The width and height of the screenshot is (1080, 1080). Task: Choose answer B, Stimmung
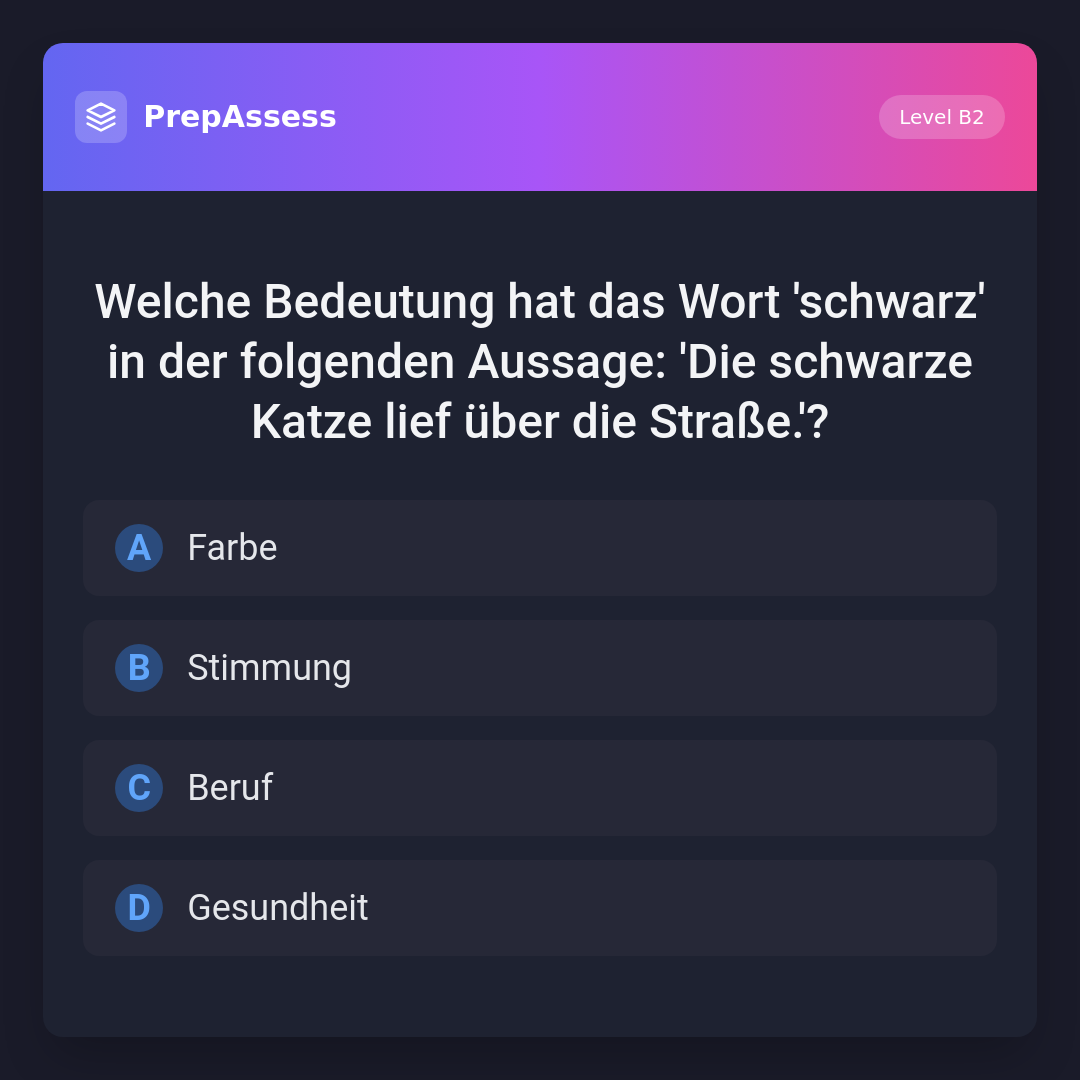(x=540, y=668)
